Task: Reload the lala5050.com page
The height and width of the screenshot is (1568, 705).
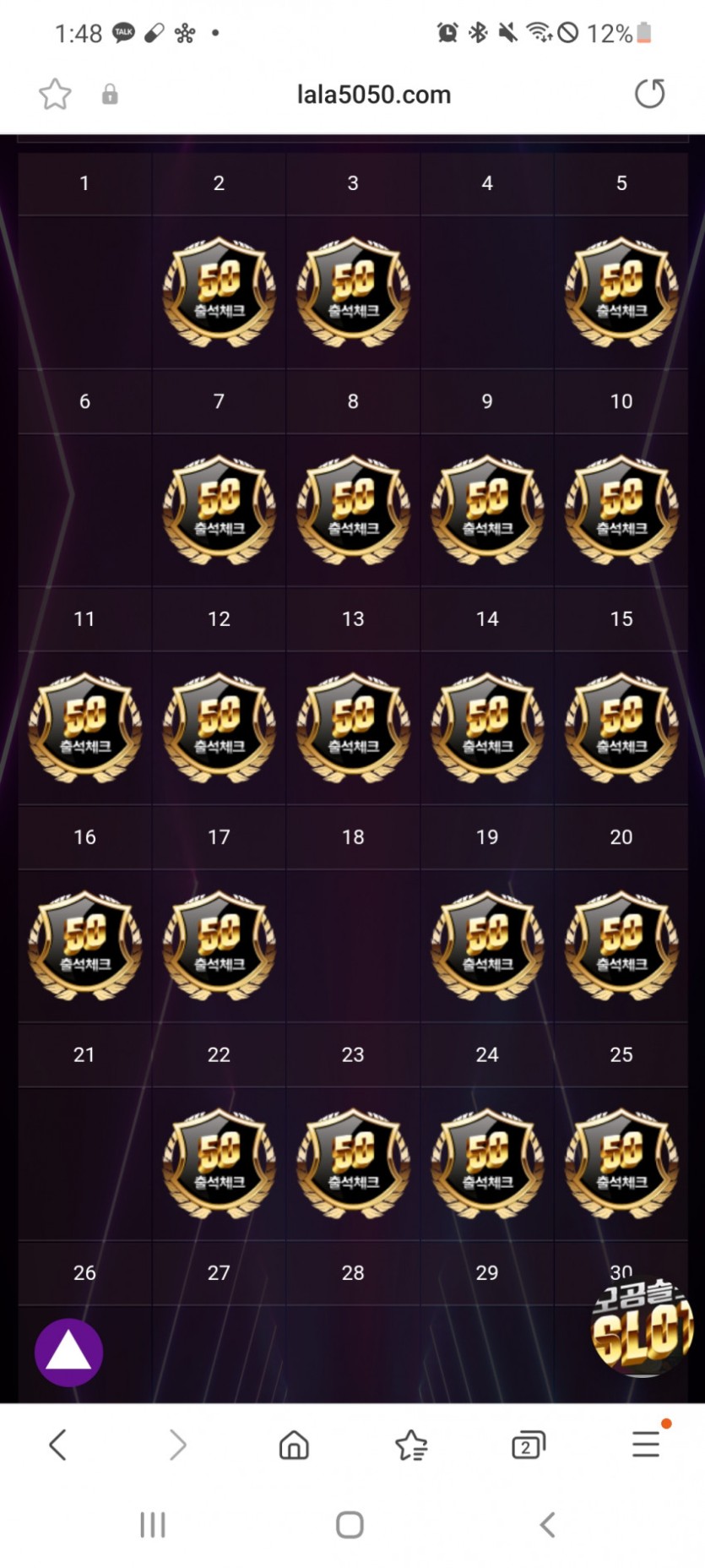Action: (x=649, y=94)
